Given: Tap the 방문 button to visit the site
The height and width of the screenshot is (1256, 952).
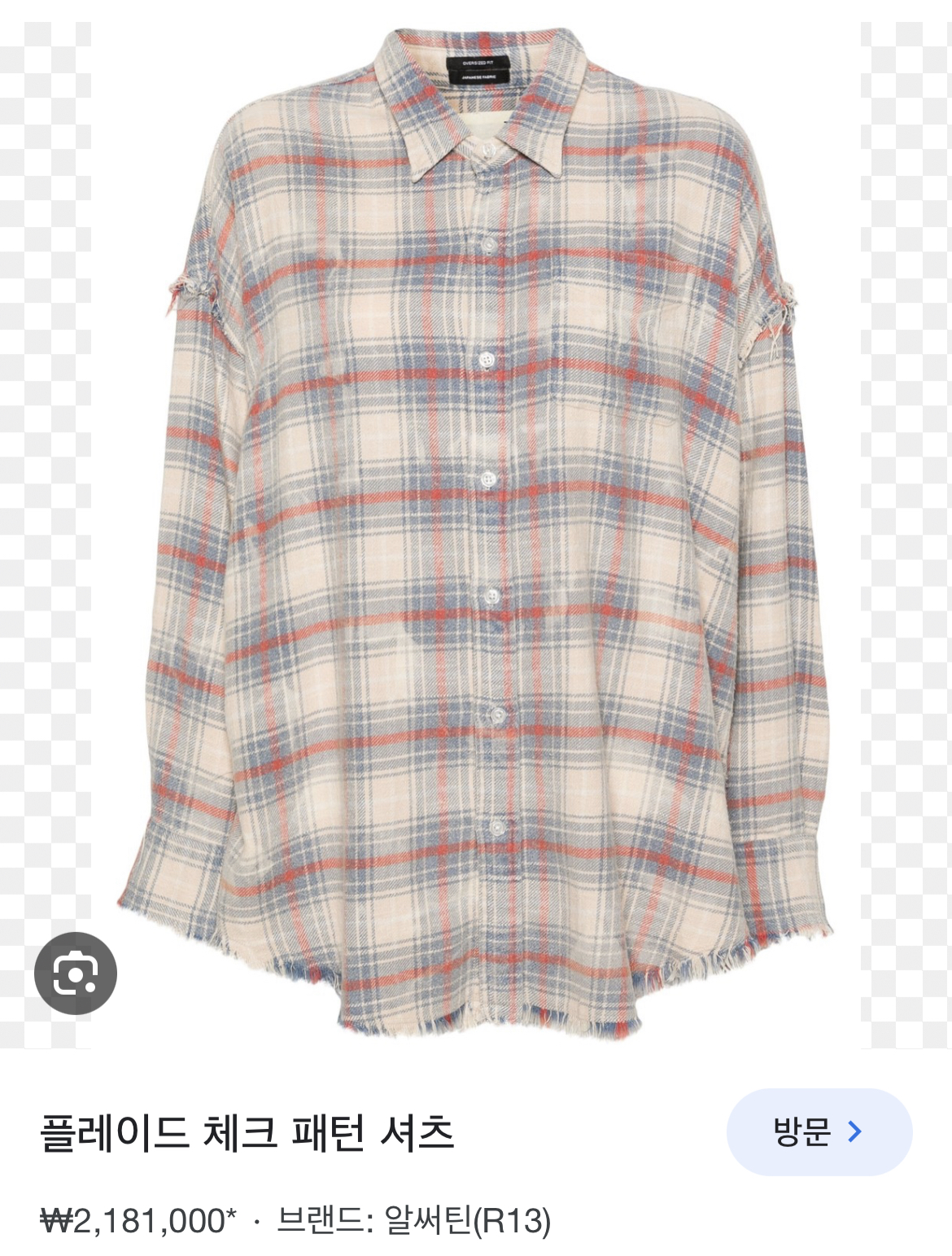Looking at the screenshot, I should 819,1131.
